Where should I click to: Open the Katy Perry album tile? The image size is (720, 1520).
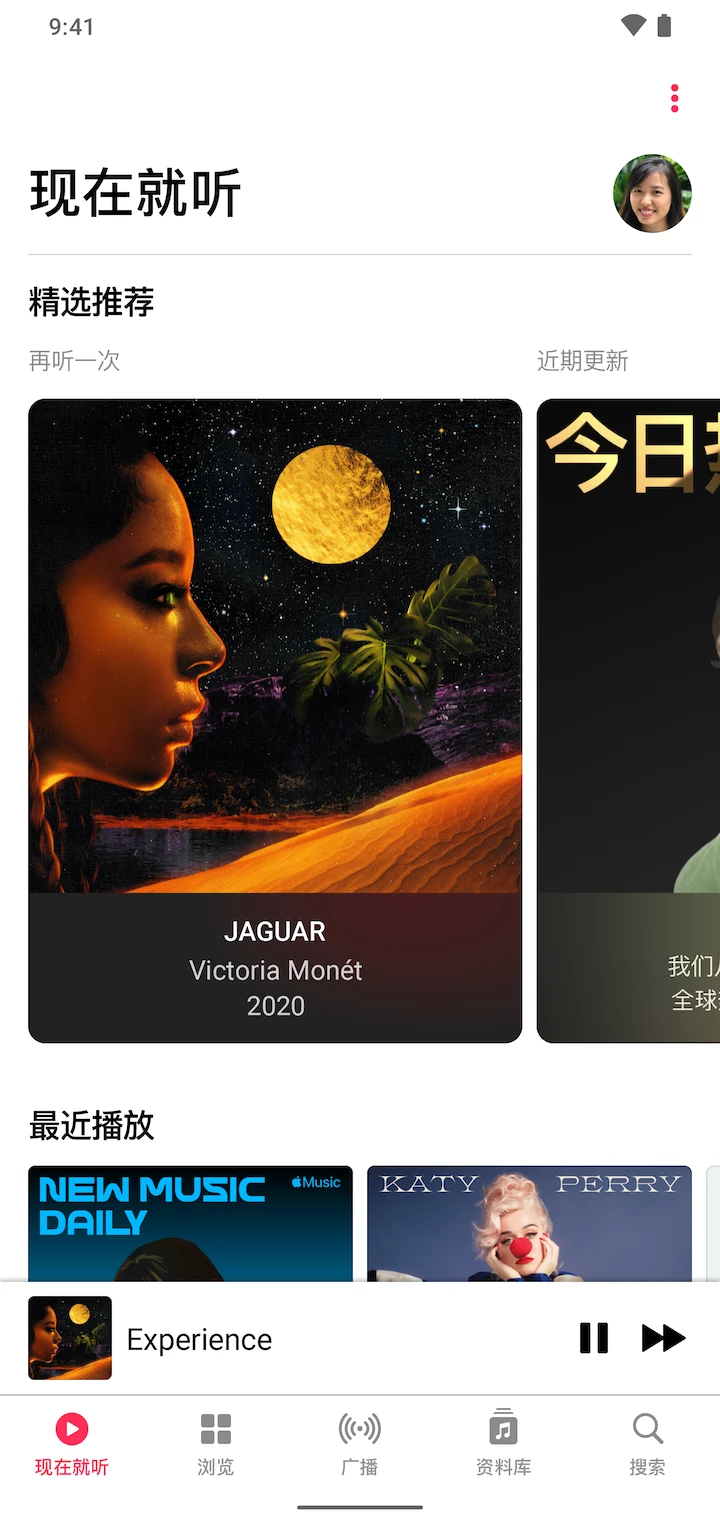pos(529,1223)
